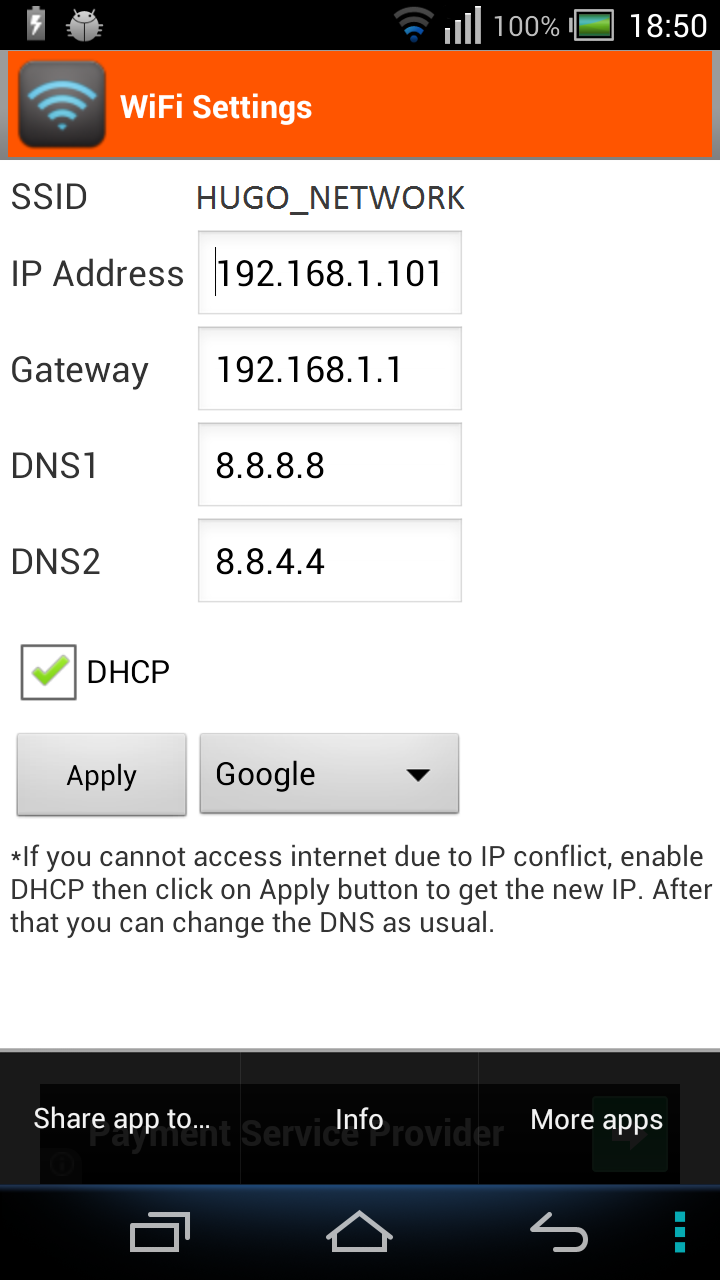This screenshot has height=1280, width=720.
Task: Expand the Google DNS provider dropdown
Action: click(x=329, y=774)
